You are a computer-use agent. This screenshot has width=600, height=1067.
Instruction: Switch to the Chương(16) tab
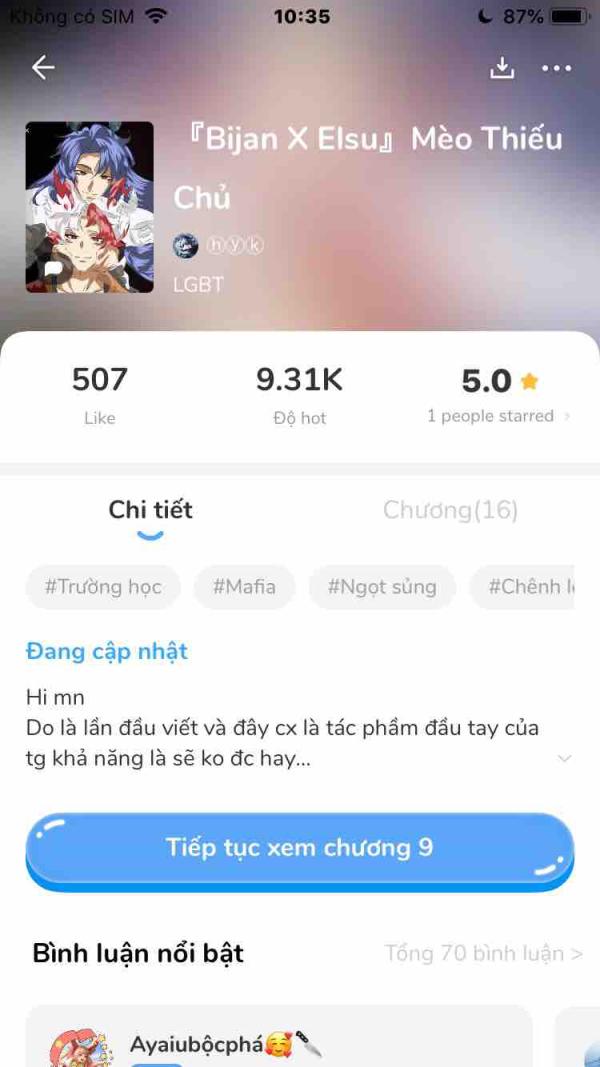[450, 510]
